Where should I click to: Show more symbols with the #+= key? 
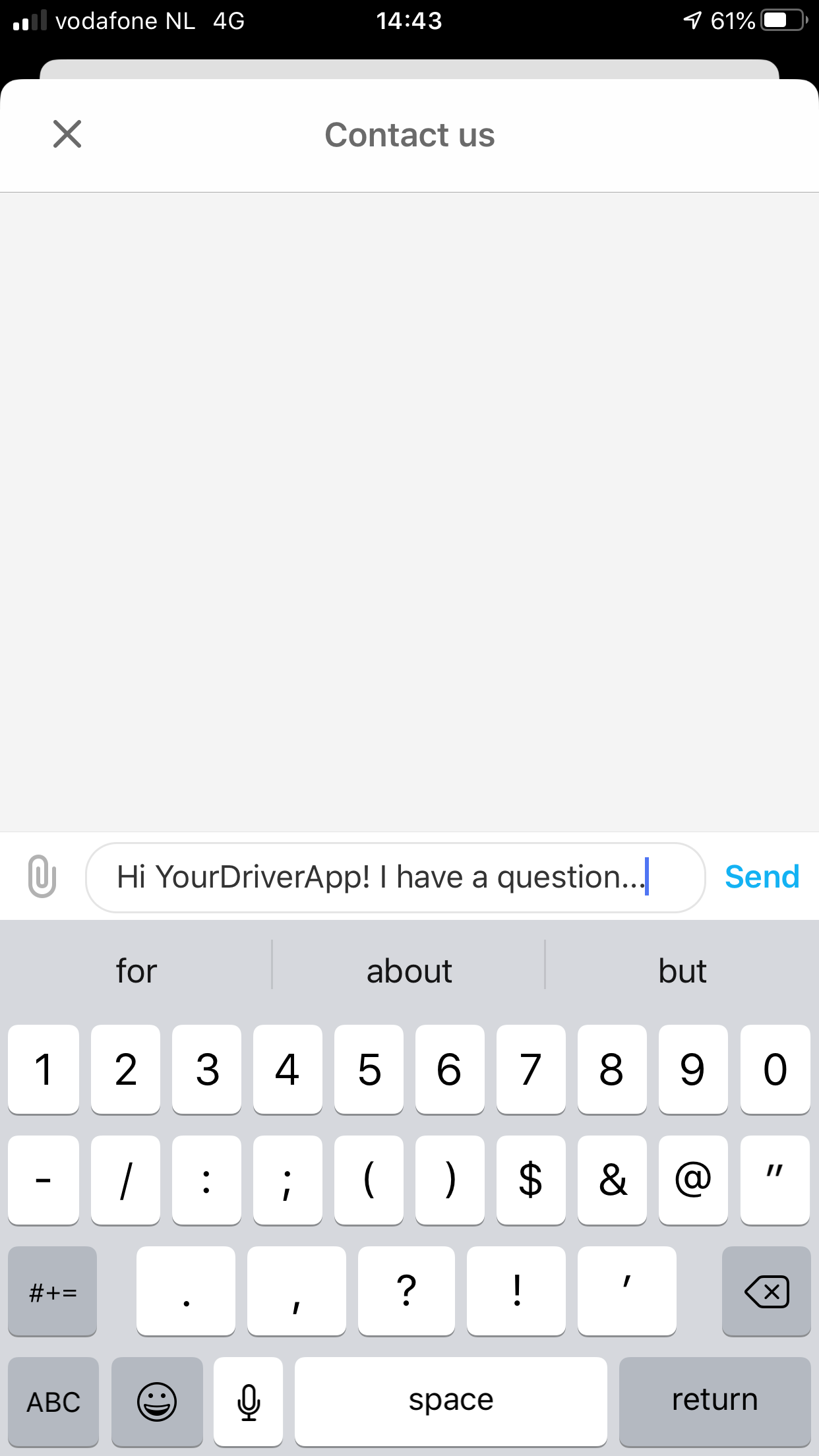click(x=53, y=1291)
